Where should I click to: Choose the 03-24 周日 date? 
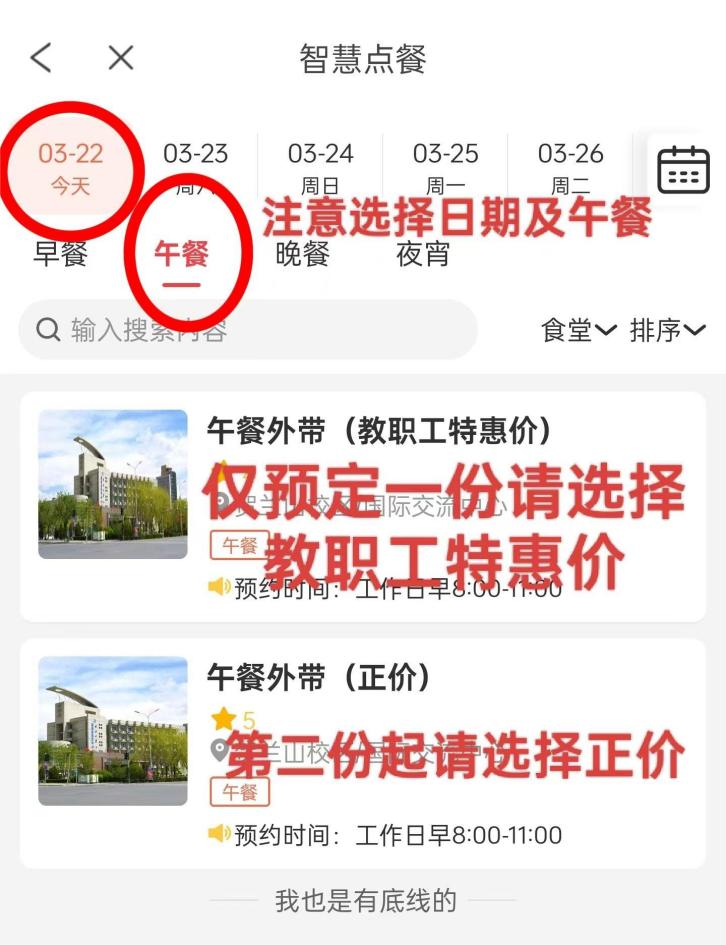pos(320,167)
